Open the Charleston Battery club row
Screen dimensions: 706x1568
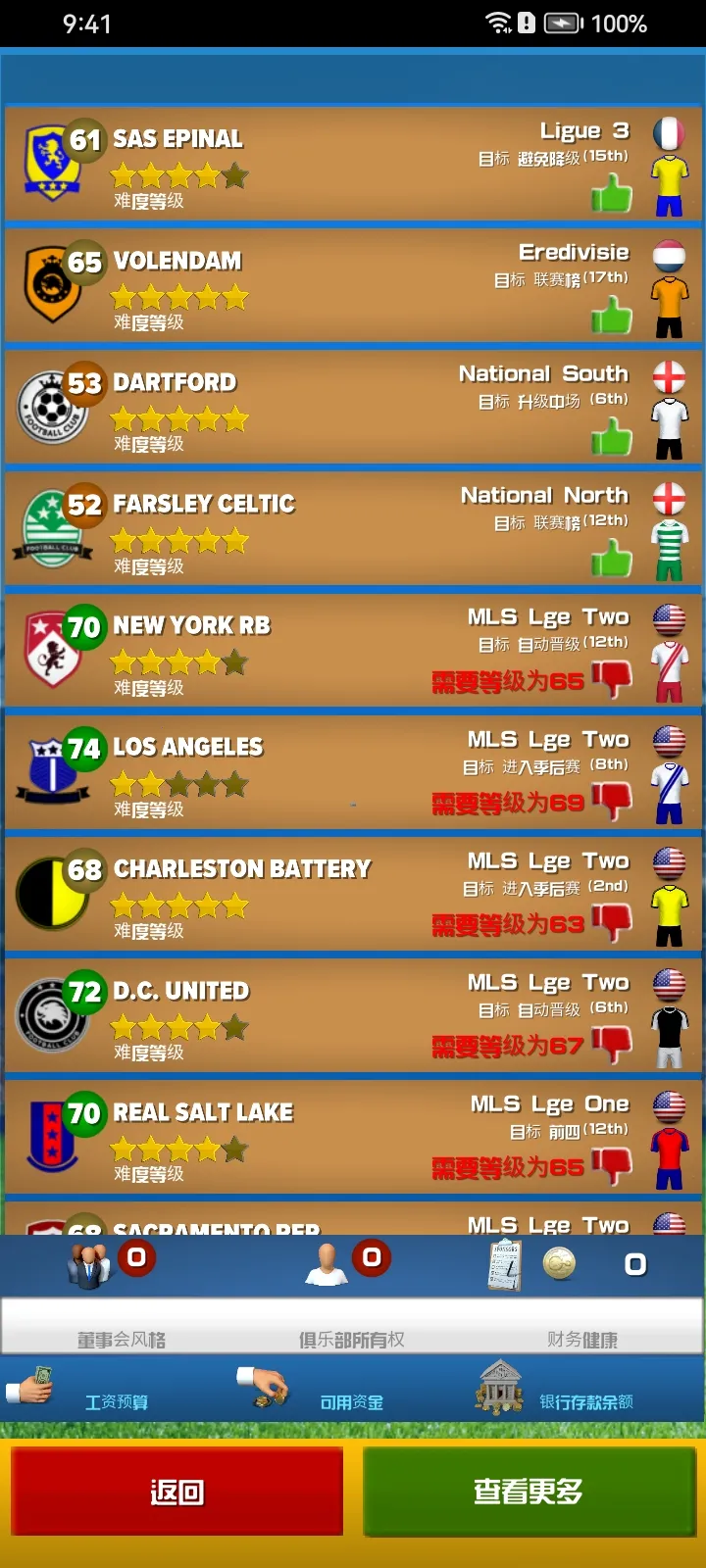pos(353,893)
